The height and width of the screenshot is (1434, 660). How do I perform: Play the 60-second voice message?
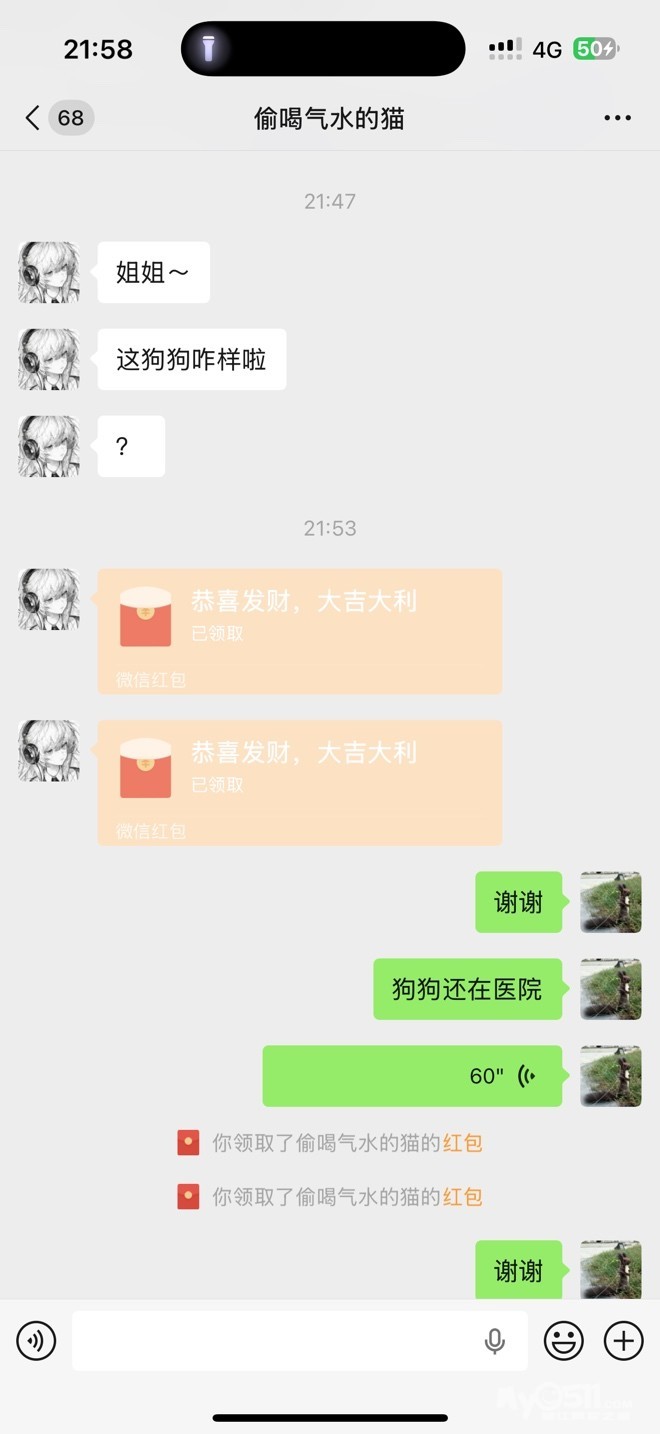click(x=412, y=1076)
